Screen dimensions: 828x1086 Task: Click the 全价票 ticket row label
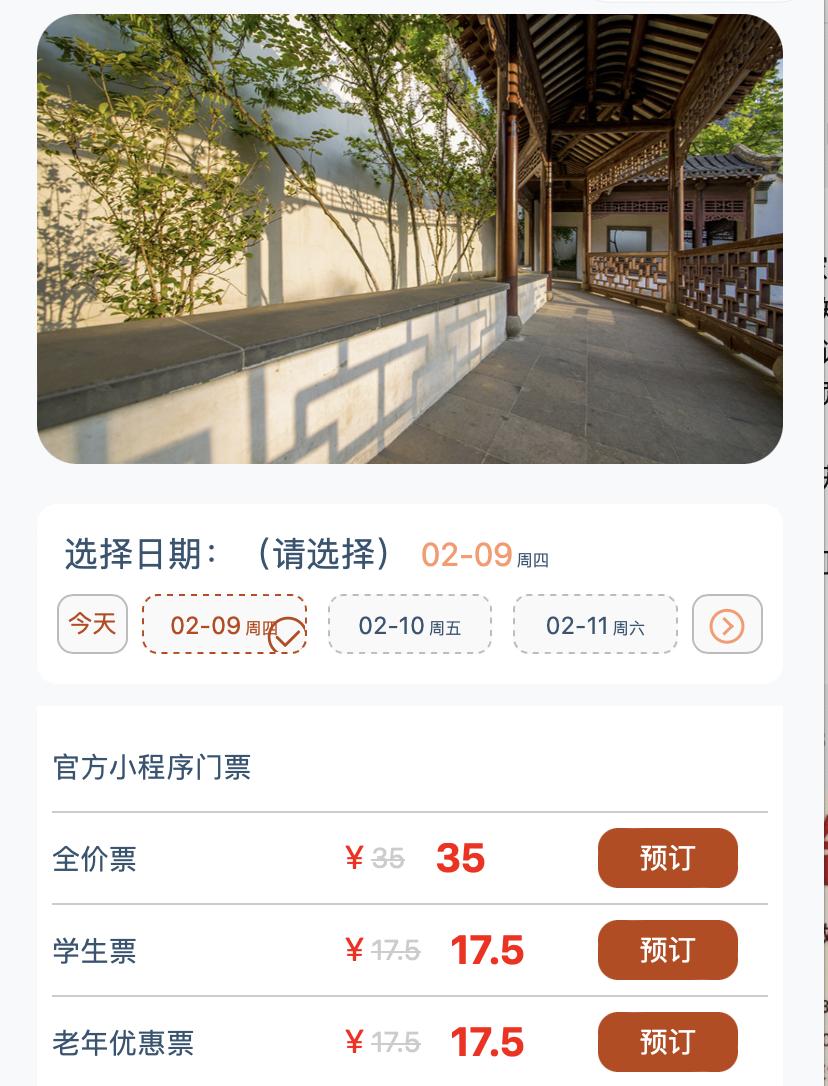[95, 858]
